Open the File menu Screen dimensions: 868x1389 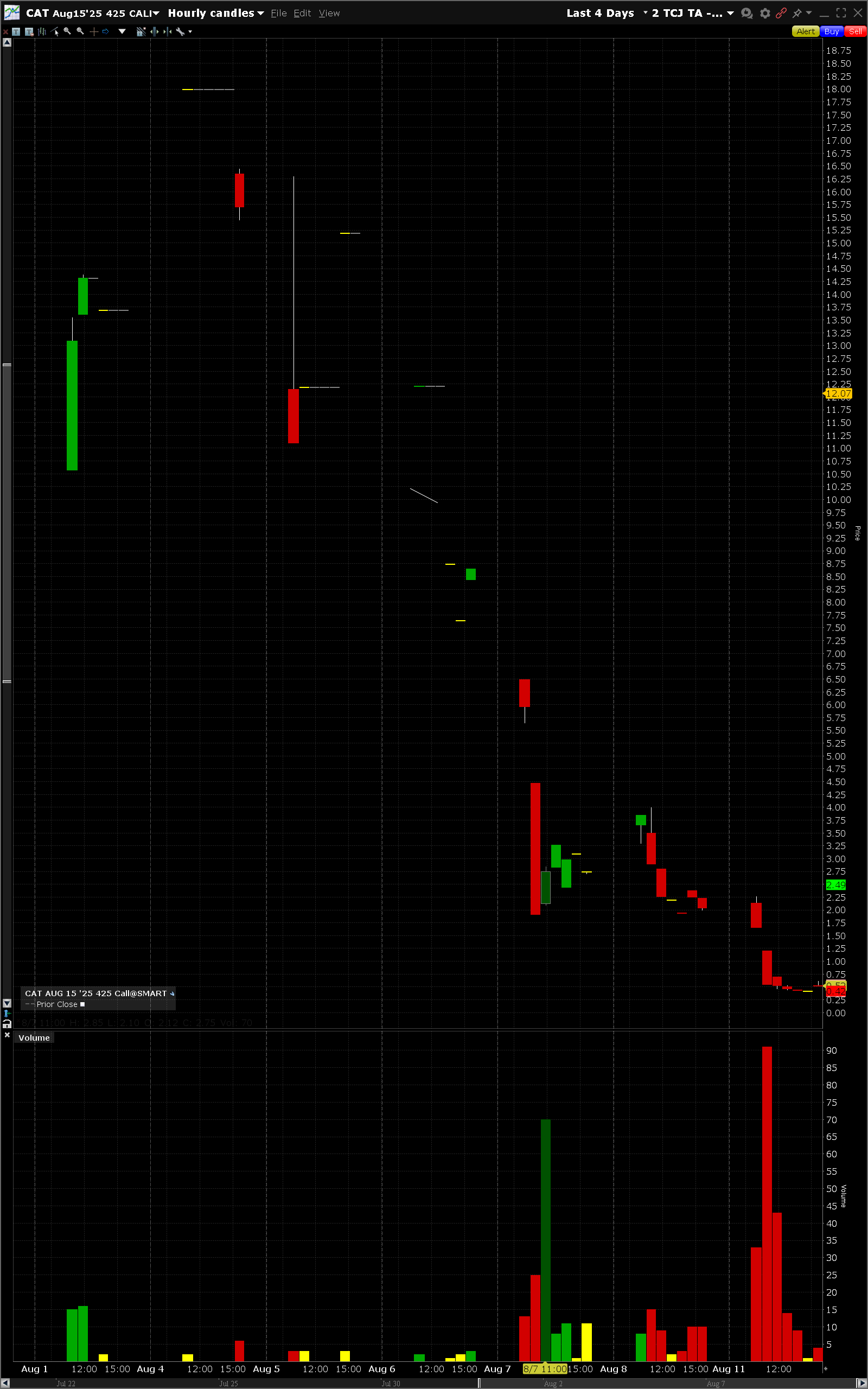click(x=278, y=13)
